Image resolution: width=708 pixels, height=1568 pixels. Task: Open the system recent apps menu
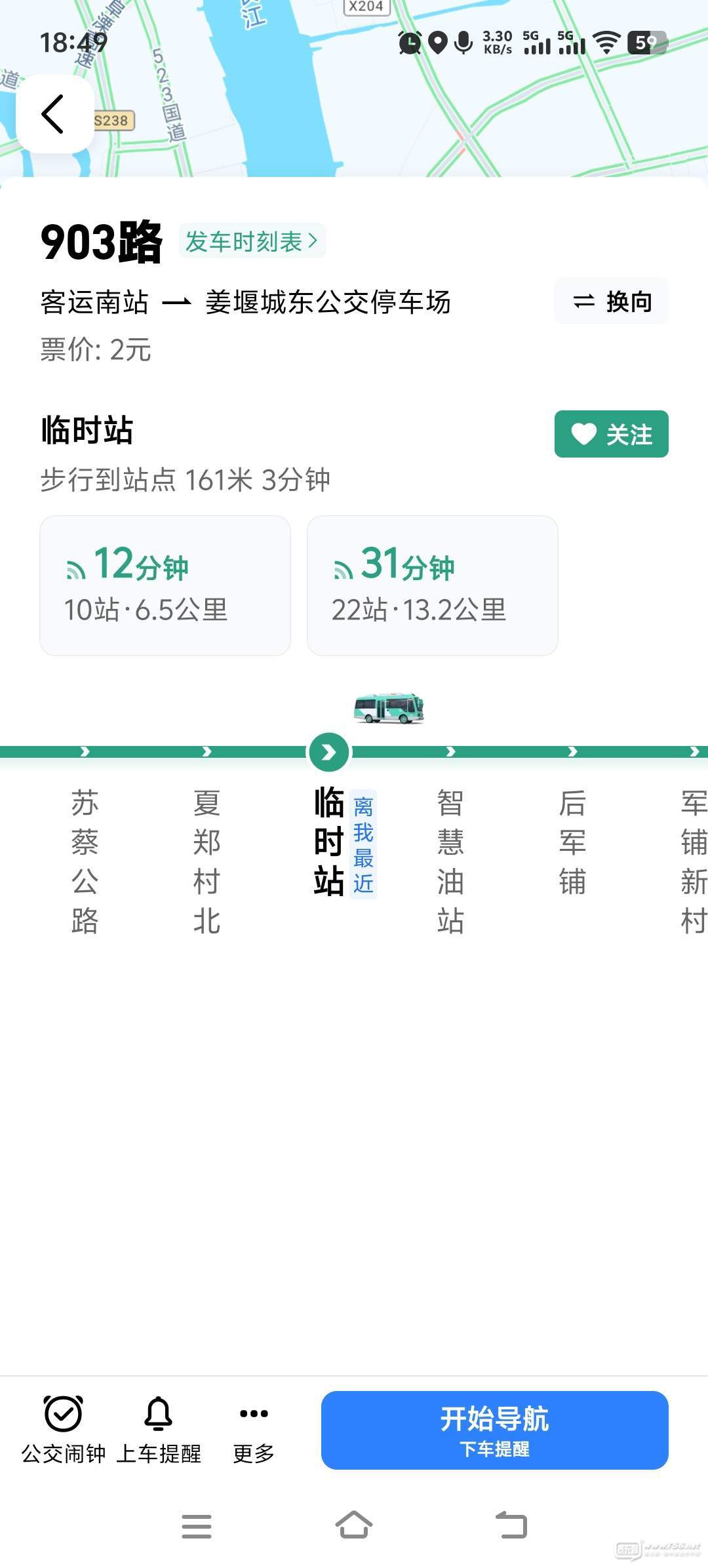[197, 1525]
